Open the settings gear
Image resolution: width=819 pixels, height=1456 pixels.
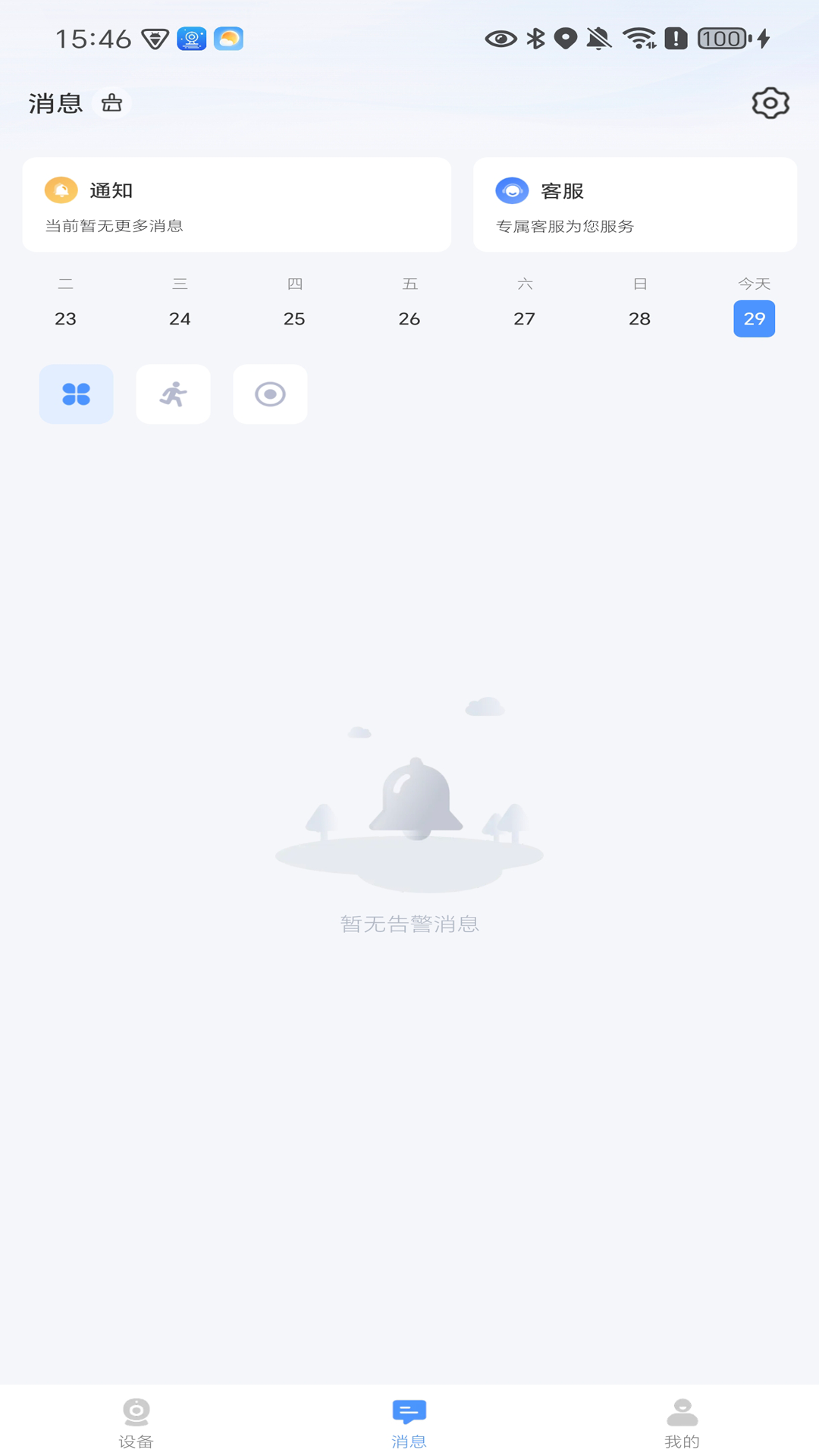pyautogui.click(x=770, y=103)
